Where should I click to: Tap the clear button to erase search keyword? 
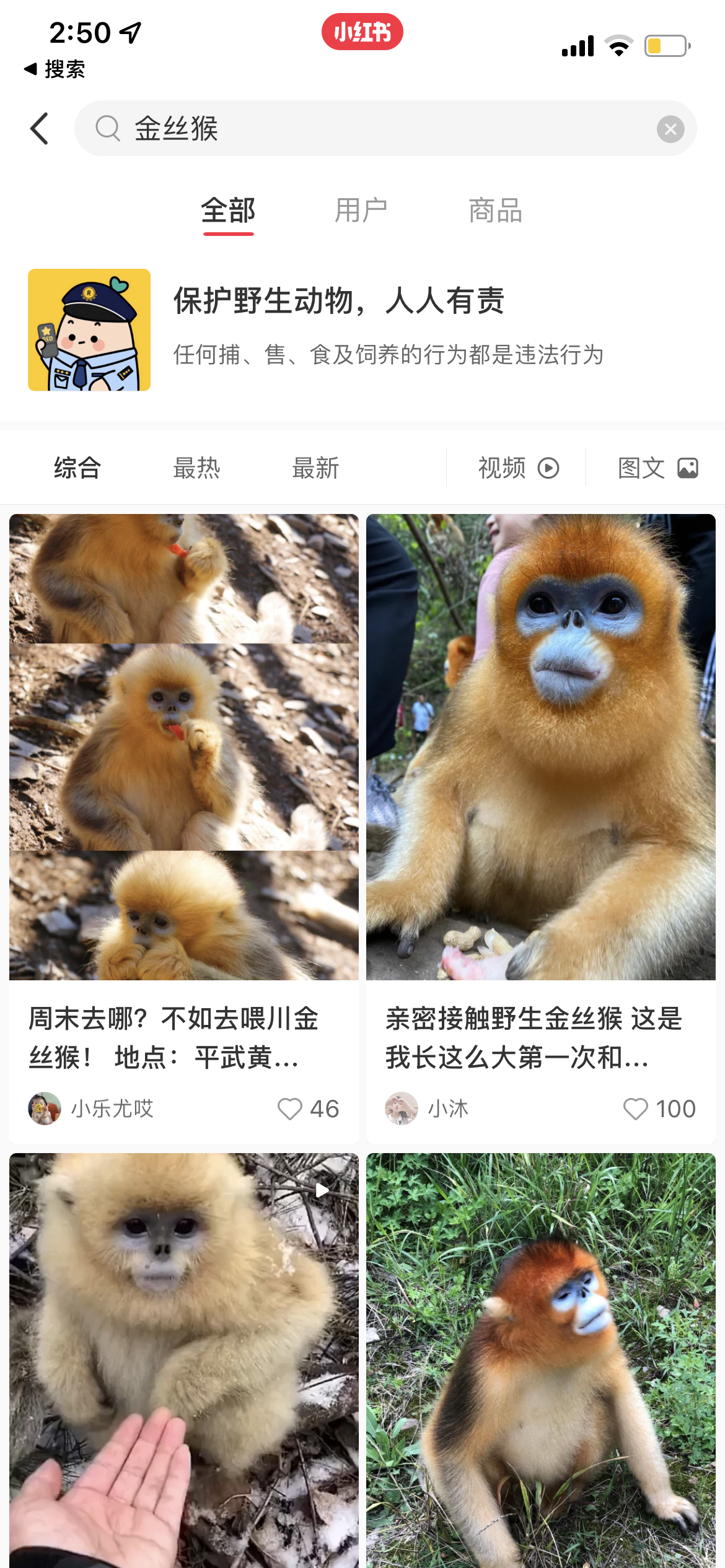(x=670, y=128)
